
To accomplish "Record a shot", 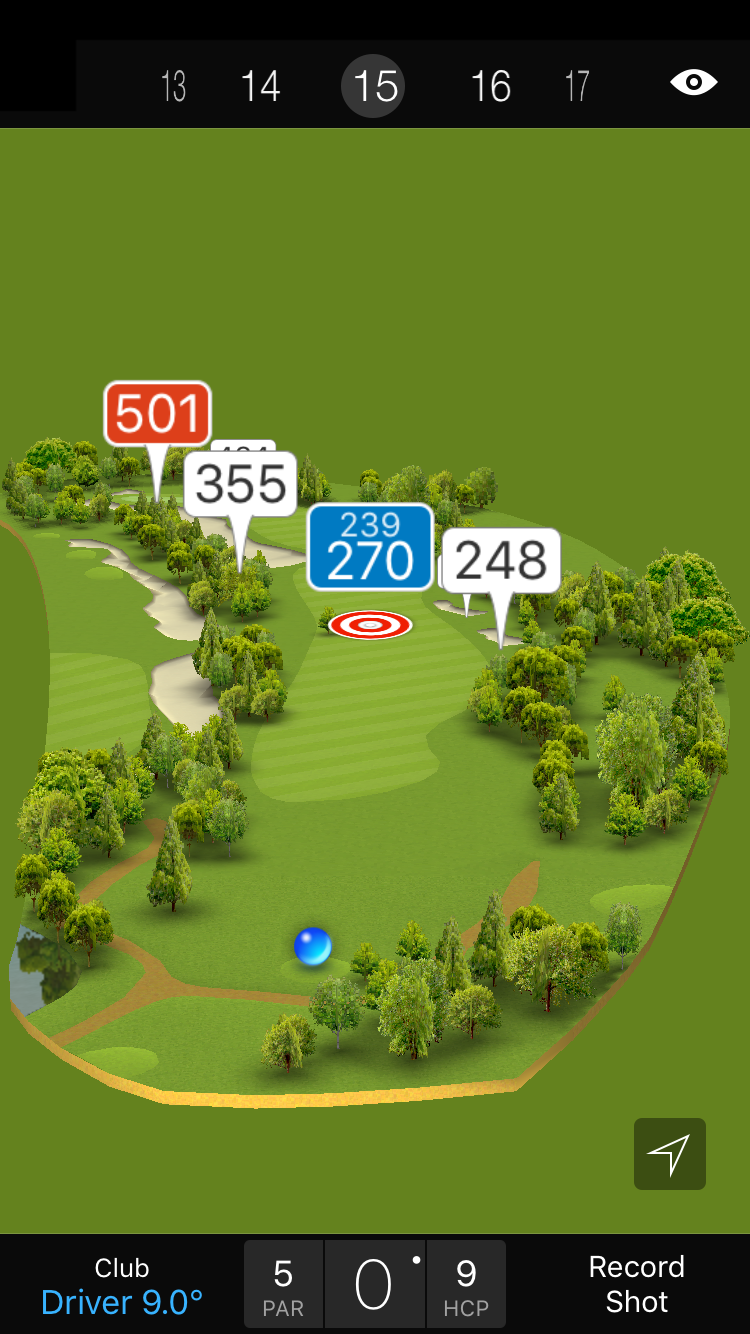I will coord(636,1285).
